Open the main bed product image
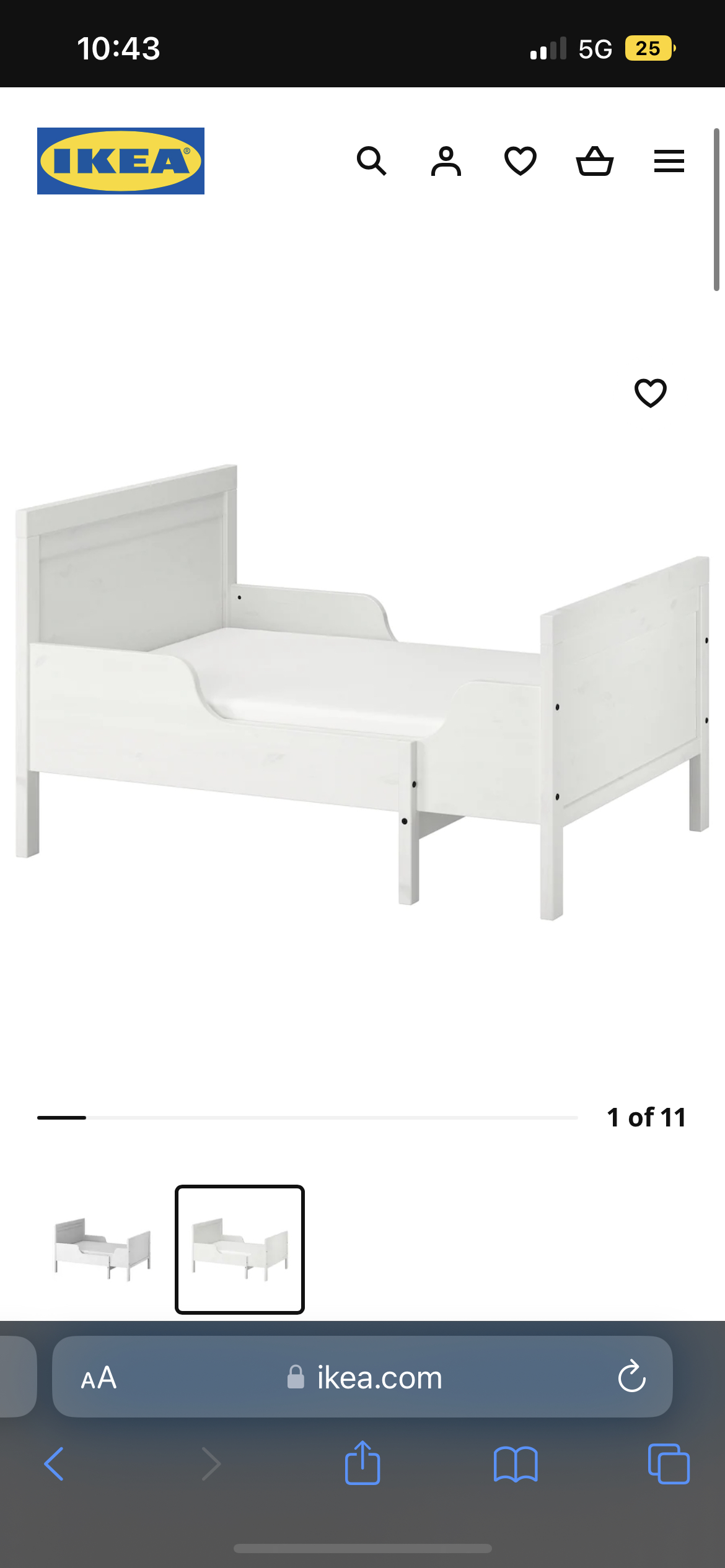The height and width of the screenshot is (1568, 725). click(362, 690)
